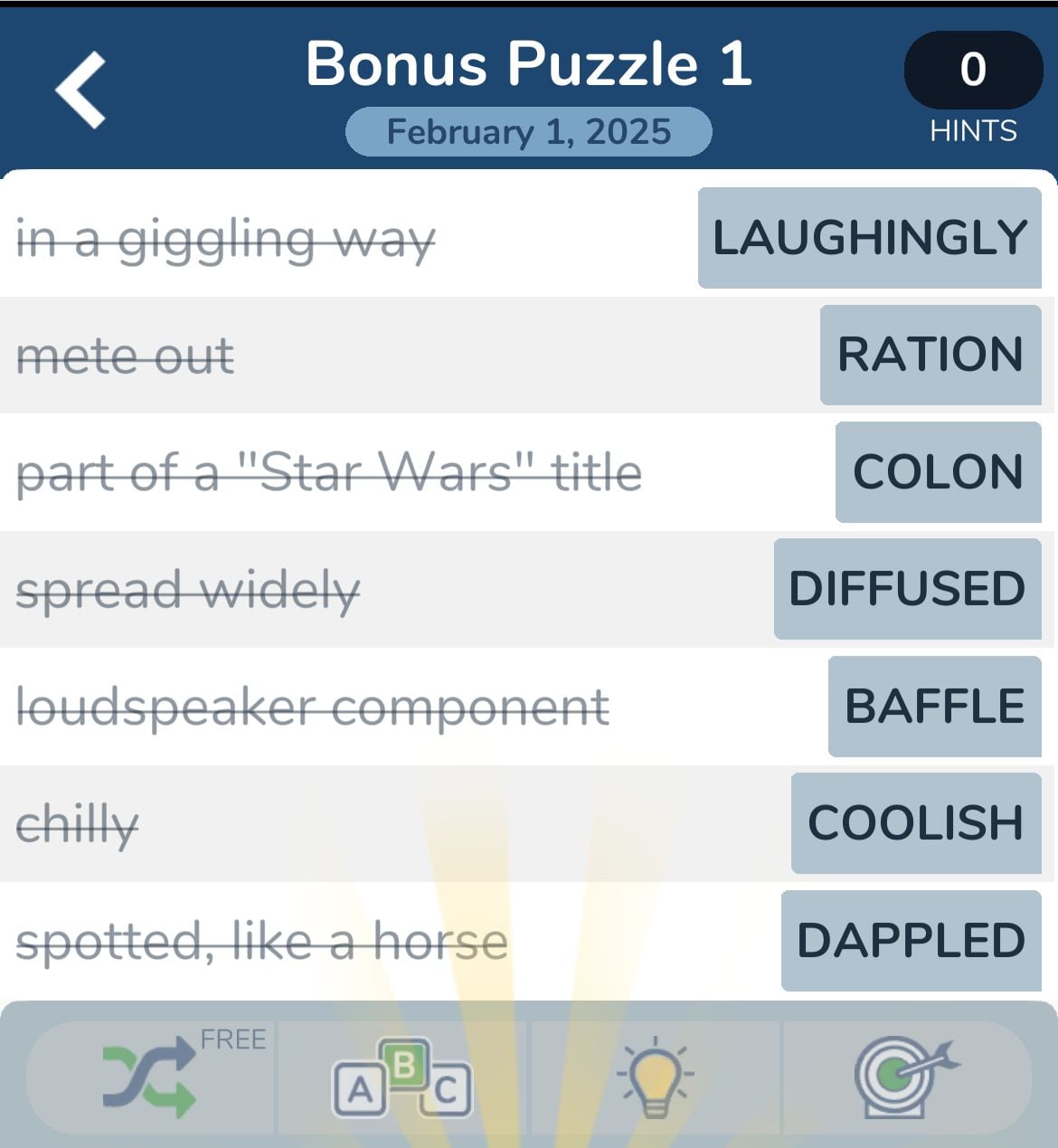Viewport: 1058px width, 1148px height.
Task: Select the BAFFLE answer tile
Action: [x=934, y=707]
